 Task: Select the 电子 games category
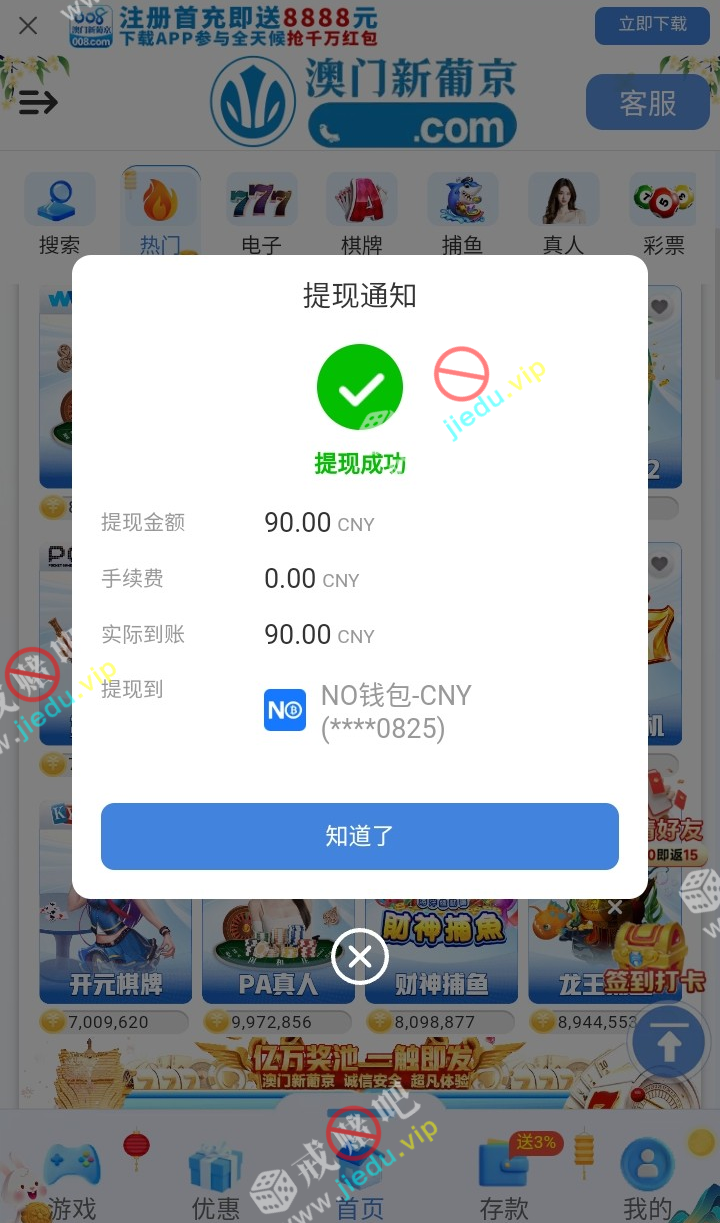[261, 214]
